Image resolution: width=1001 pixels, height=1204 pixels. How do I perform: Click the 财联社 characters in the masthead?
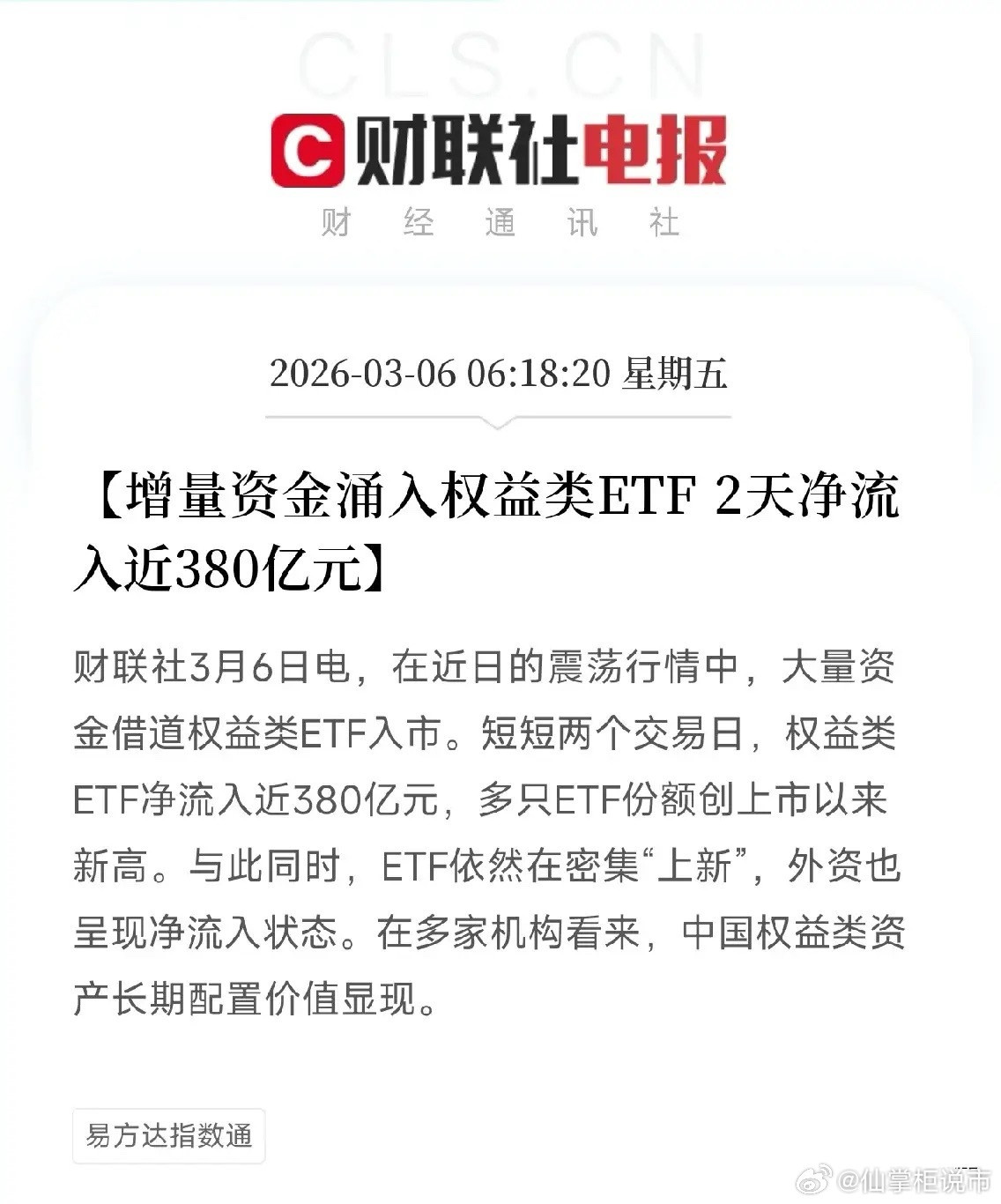pyautogui.click(x=467, y=148)
